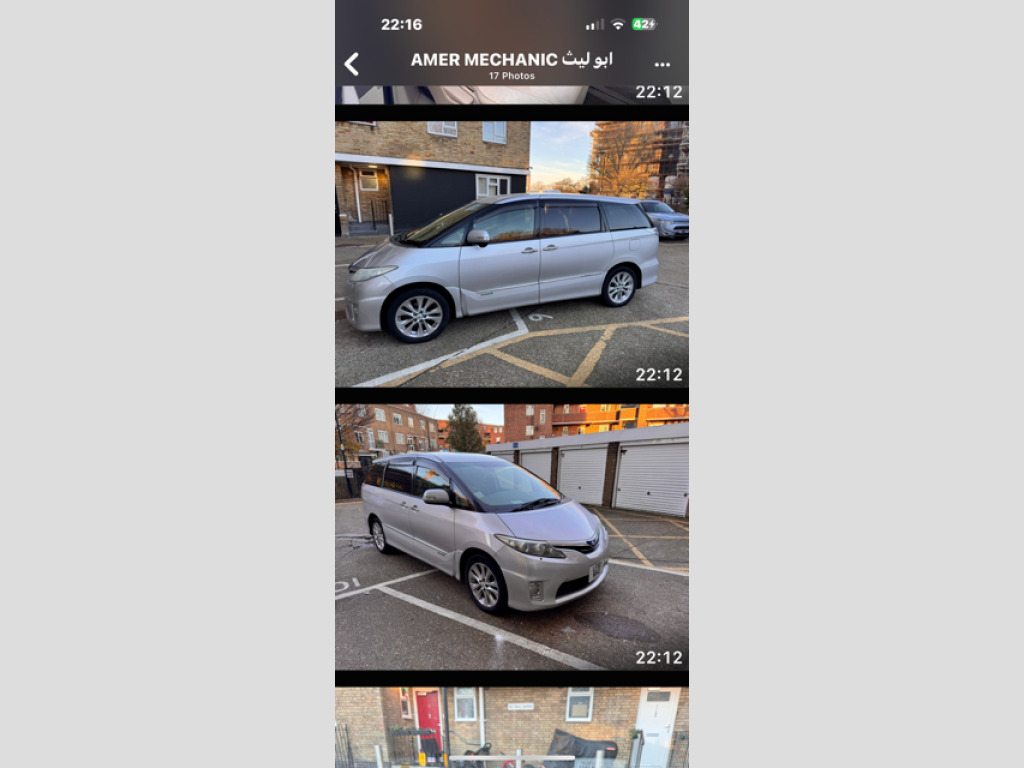Open the side-view silver van photo

pos(511,254)
